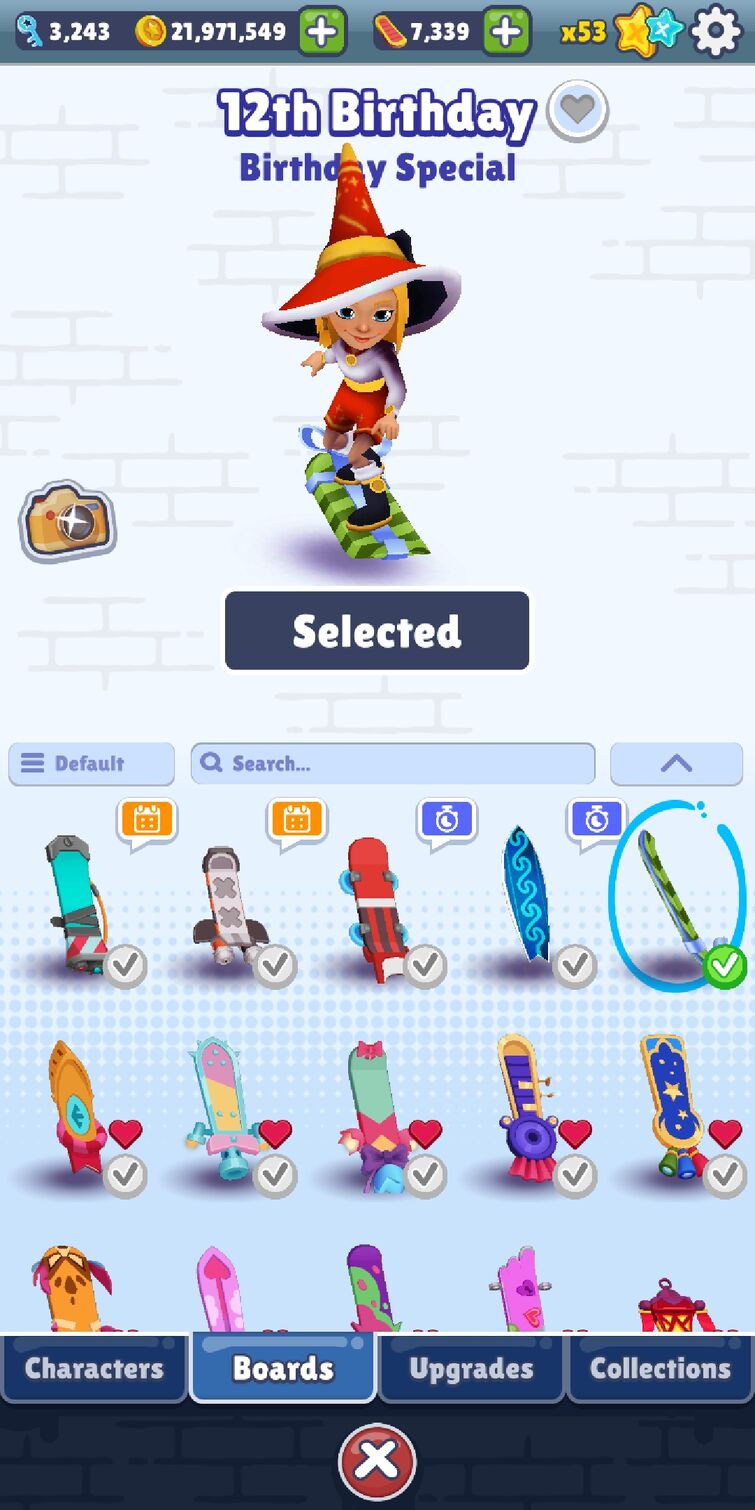Focus the board search field
The height and width of the screenshot is (1510, 755).
393,764
